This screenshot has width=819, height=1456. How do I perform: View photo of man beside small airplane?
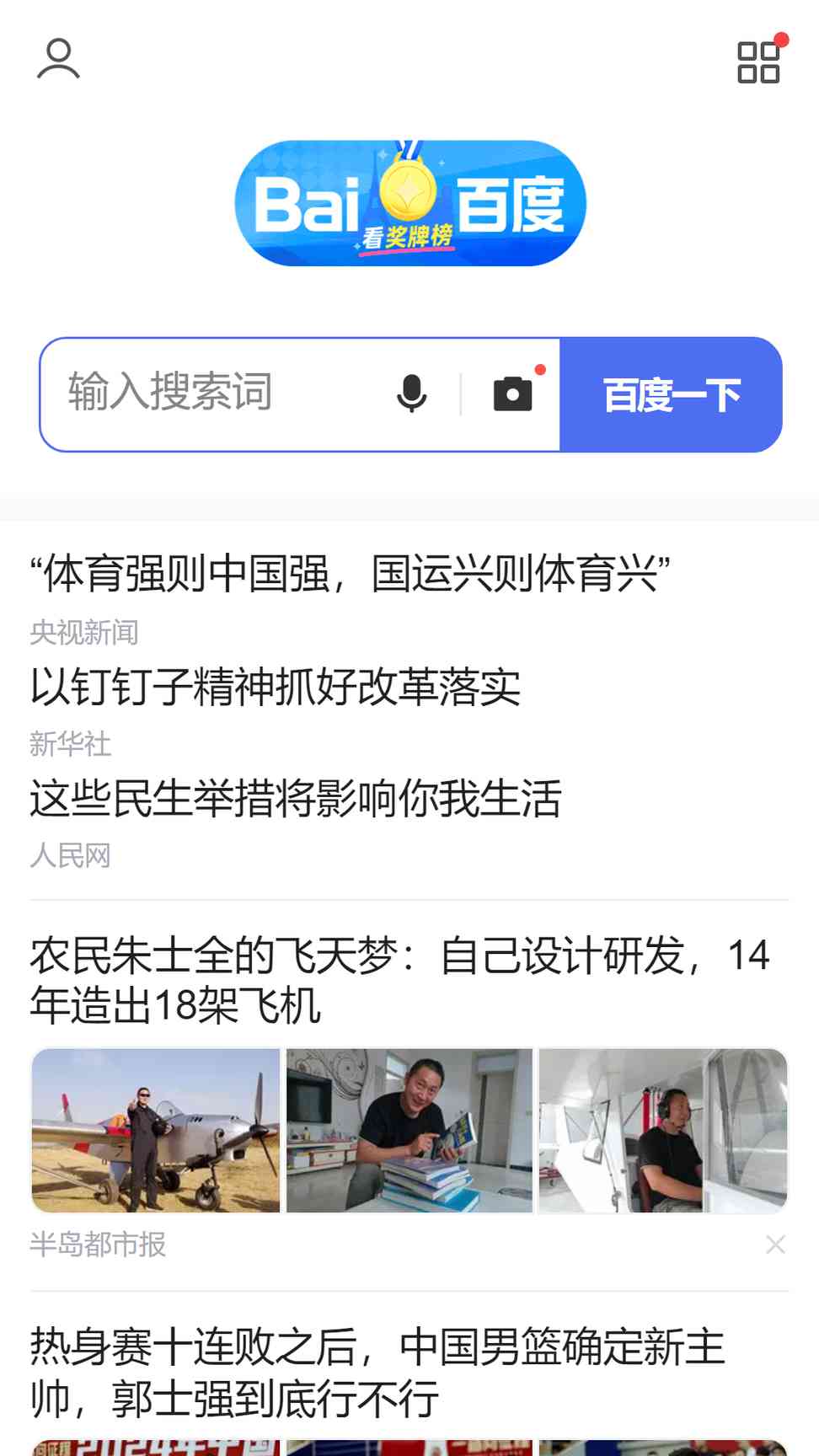pyautogui.click(x=156, y=1130)
